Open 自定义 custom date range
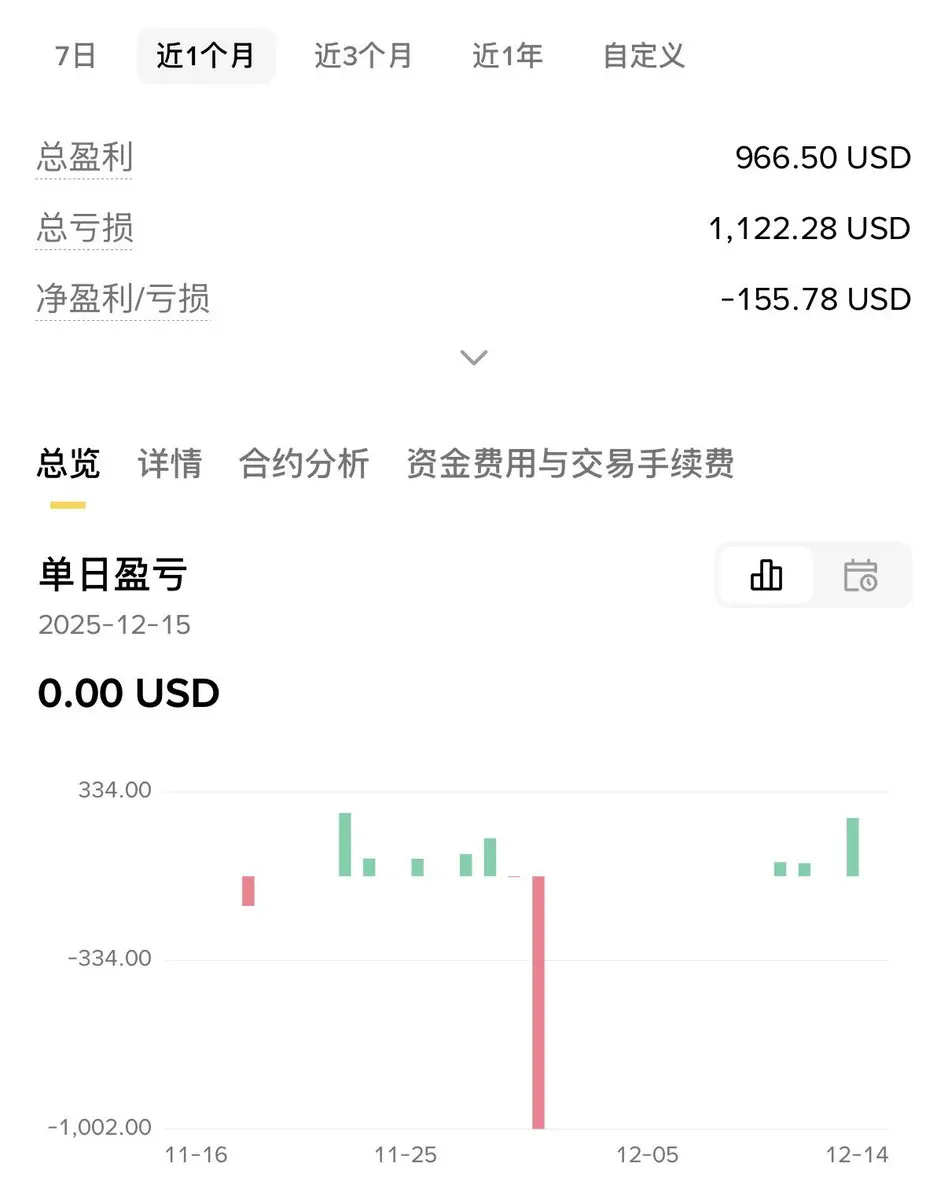 pos(644,56)
